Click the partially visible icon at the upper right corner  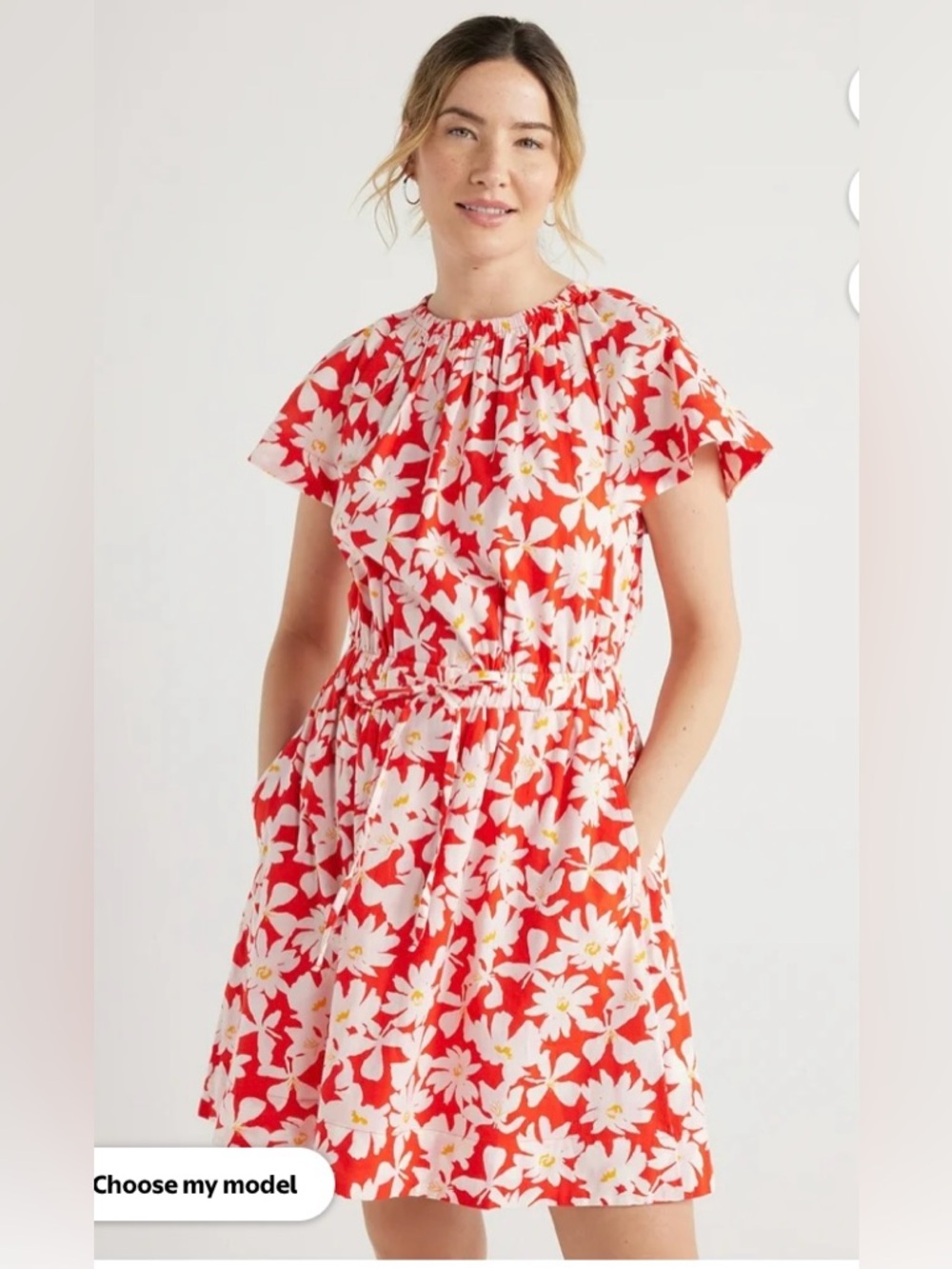[x=853, y=94]
